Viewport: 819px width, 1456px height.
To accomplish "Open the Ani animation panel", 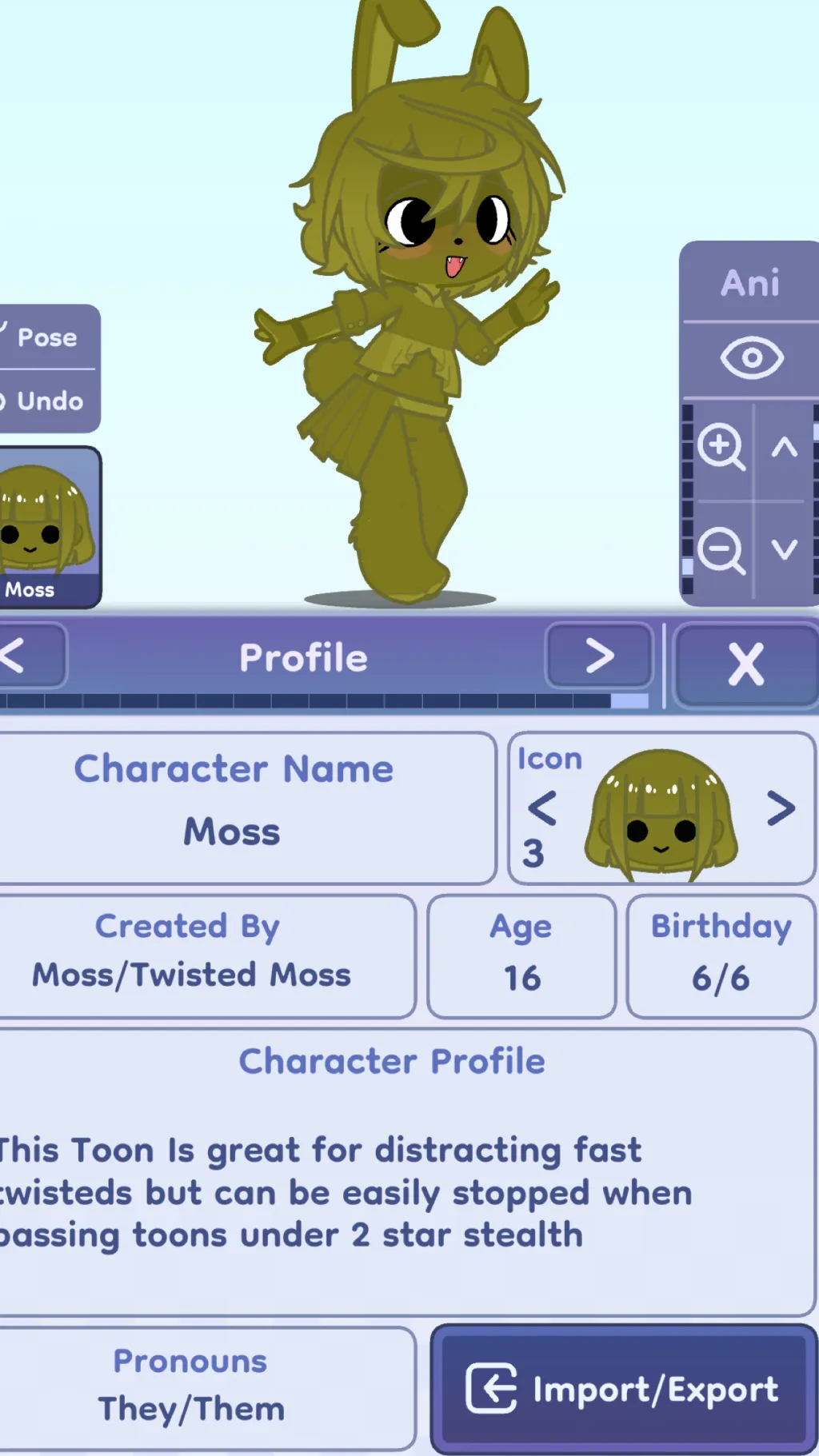I will point(749,282).
